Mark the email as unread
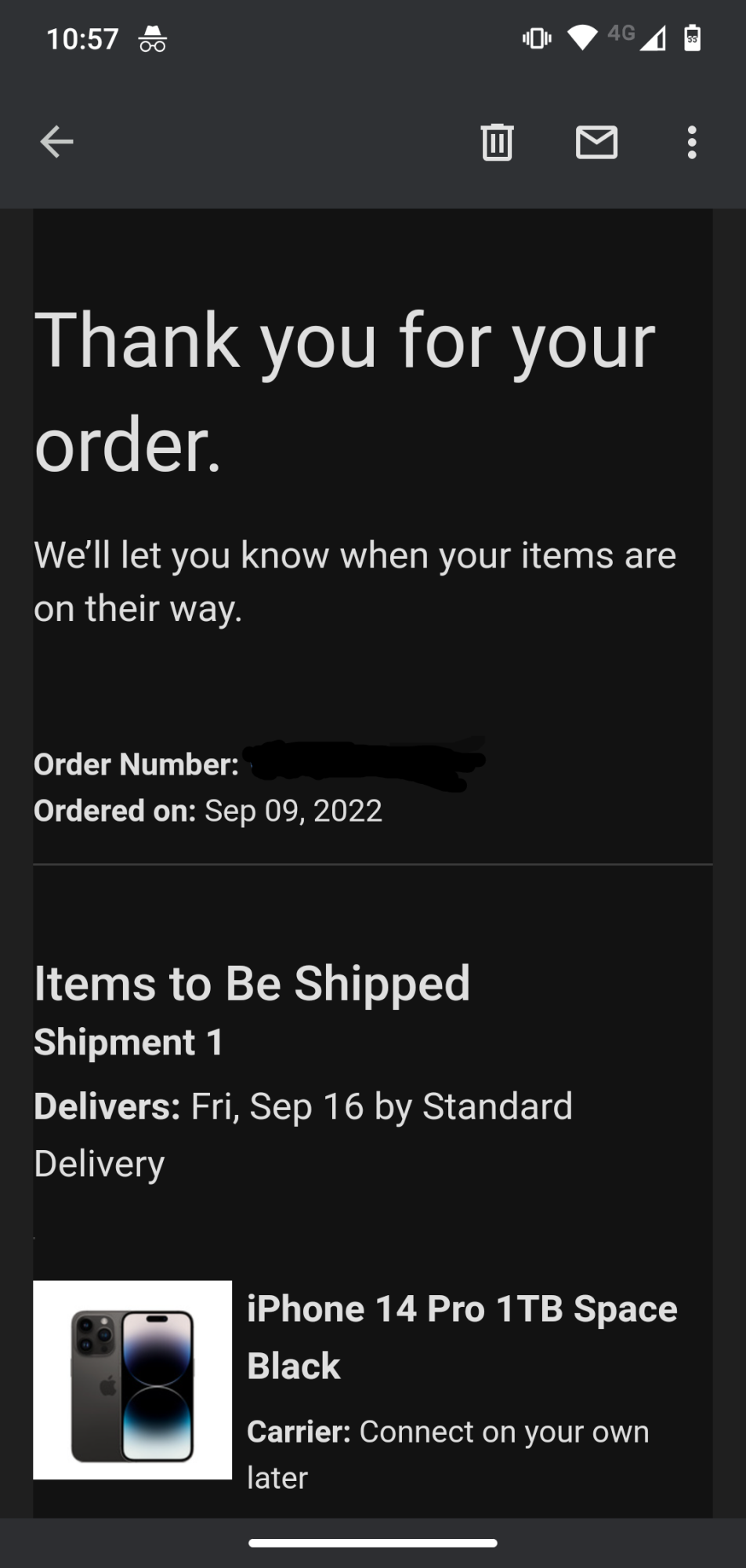Image resolution: width=746 pixels, height=1568 pixels. [x=596, y=142]
